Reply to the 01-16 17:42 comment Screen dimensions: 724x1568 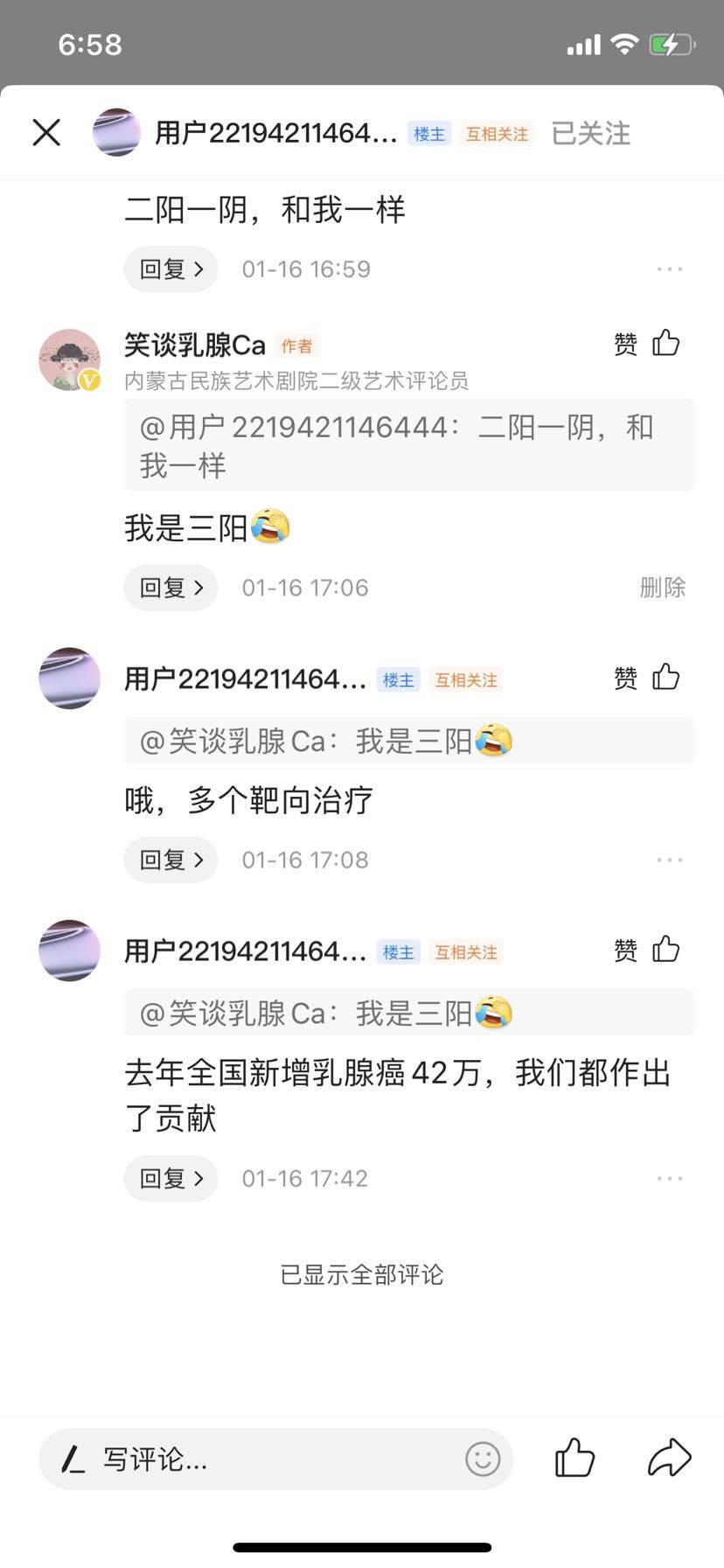[171, 1178]
